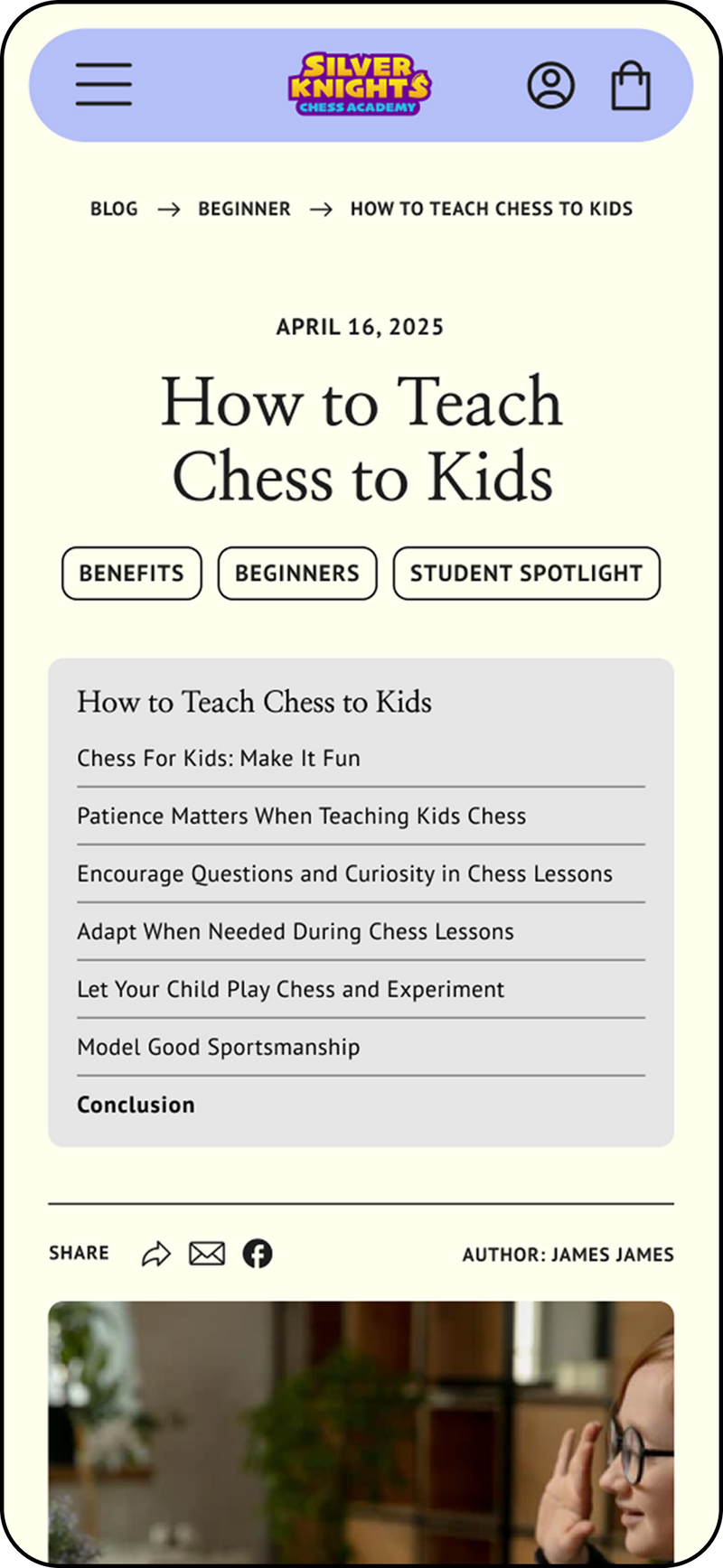Jump to the Conclusion section
723x1568 pixels.
[x=136, y=1105]
